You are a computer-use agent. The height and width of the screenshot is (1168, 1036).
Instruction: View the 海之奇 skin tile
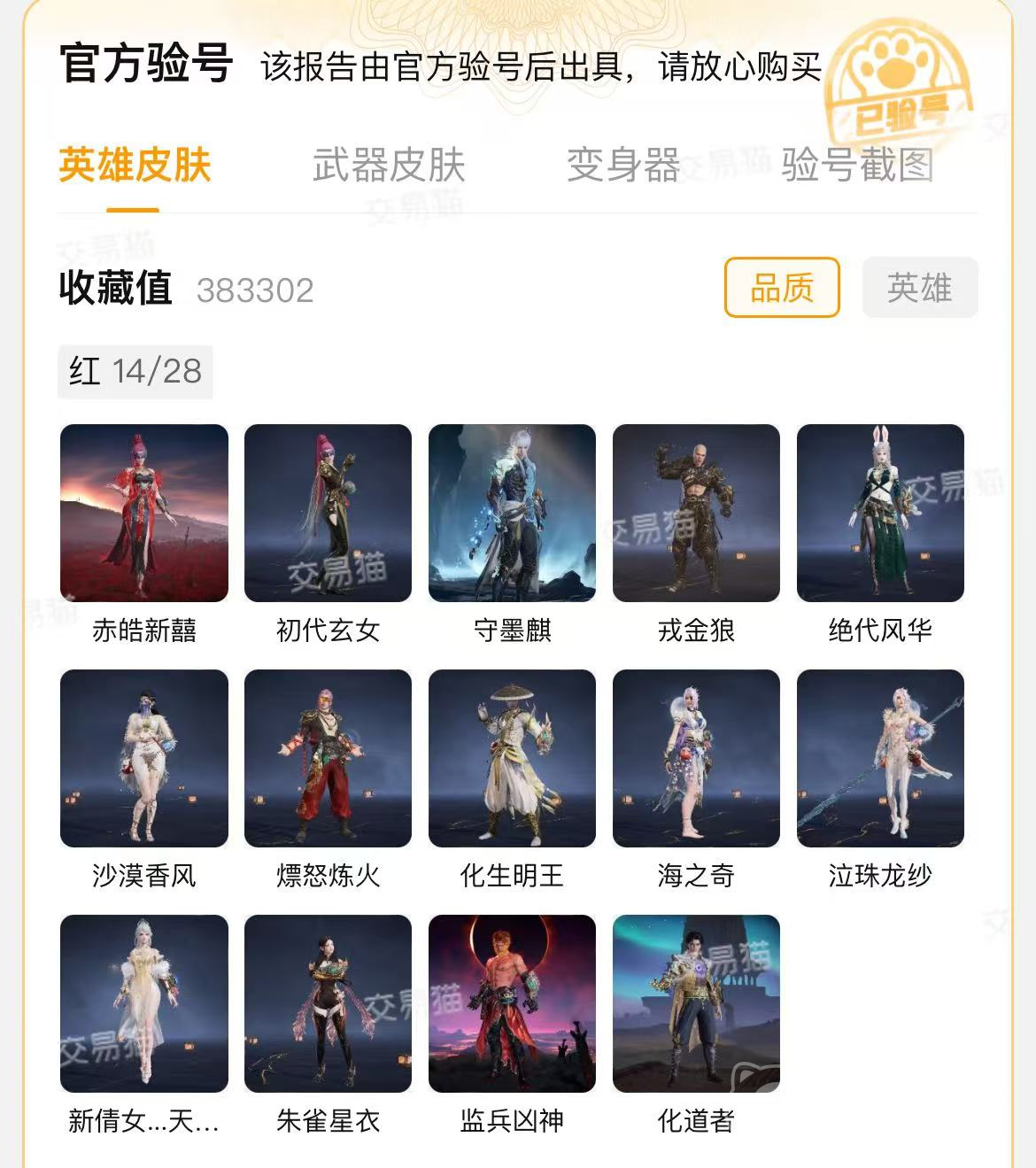696,759
